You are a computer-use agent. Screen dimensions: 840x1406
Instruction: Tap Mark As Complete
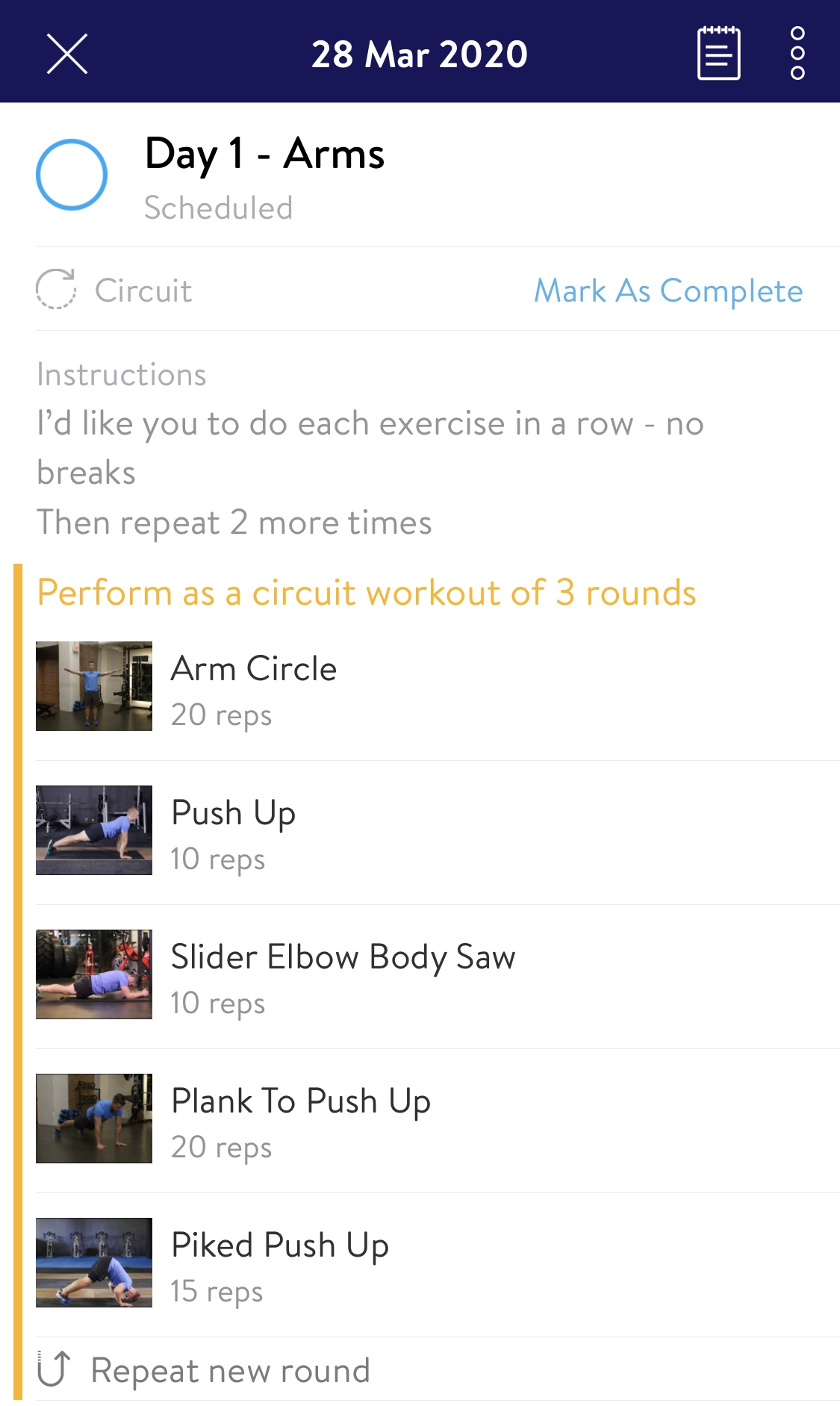pos(668,291)
